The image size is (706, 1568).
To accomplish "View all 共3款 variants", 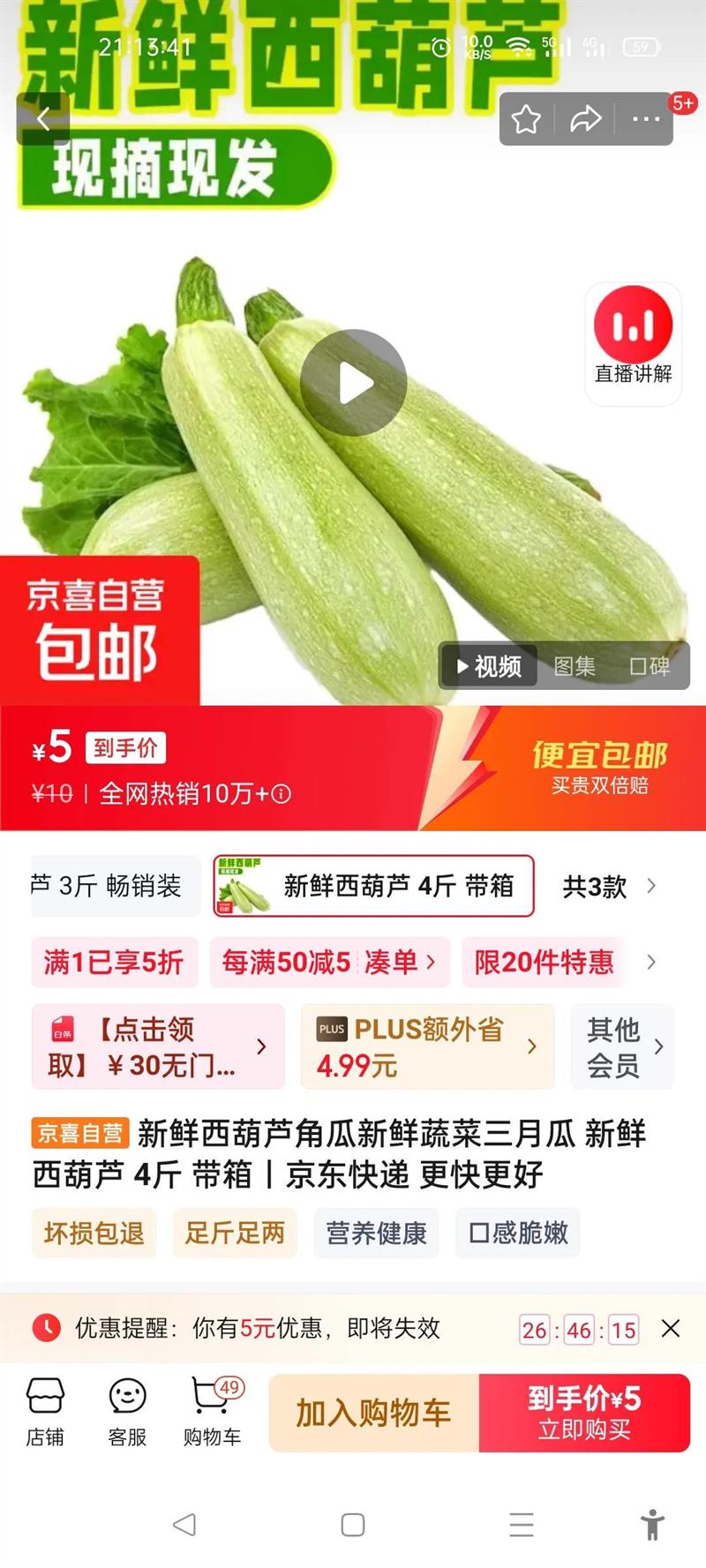I will point(609,886).
